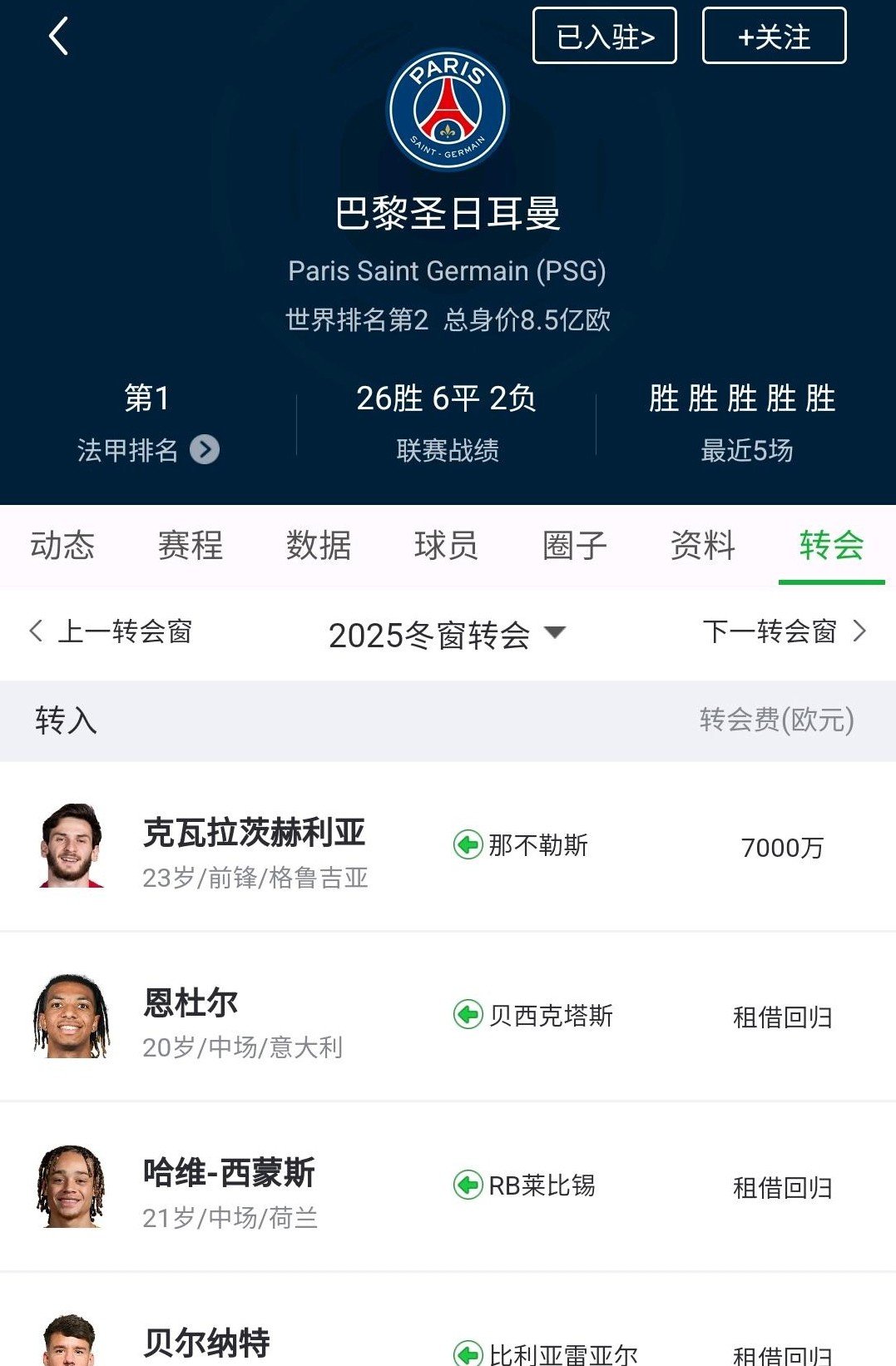This screenshot has height=1366, width=896.
Task: Select the 转会 tab
Action: 831,546
